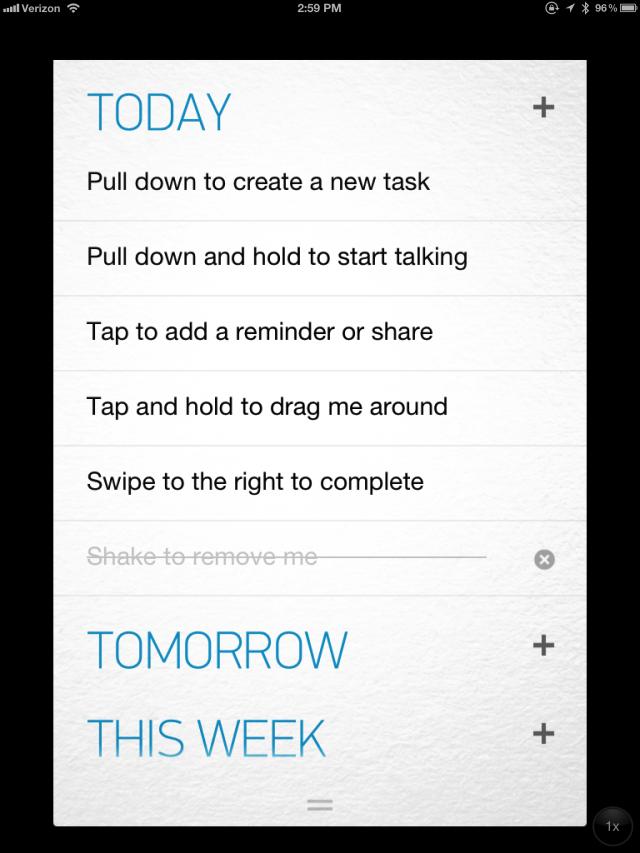Add a new task to Tomorrow

pos(543,645)
